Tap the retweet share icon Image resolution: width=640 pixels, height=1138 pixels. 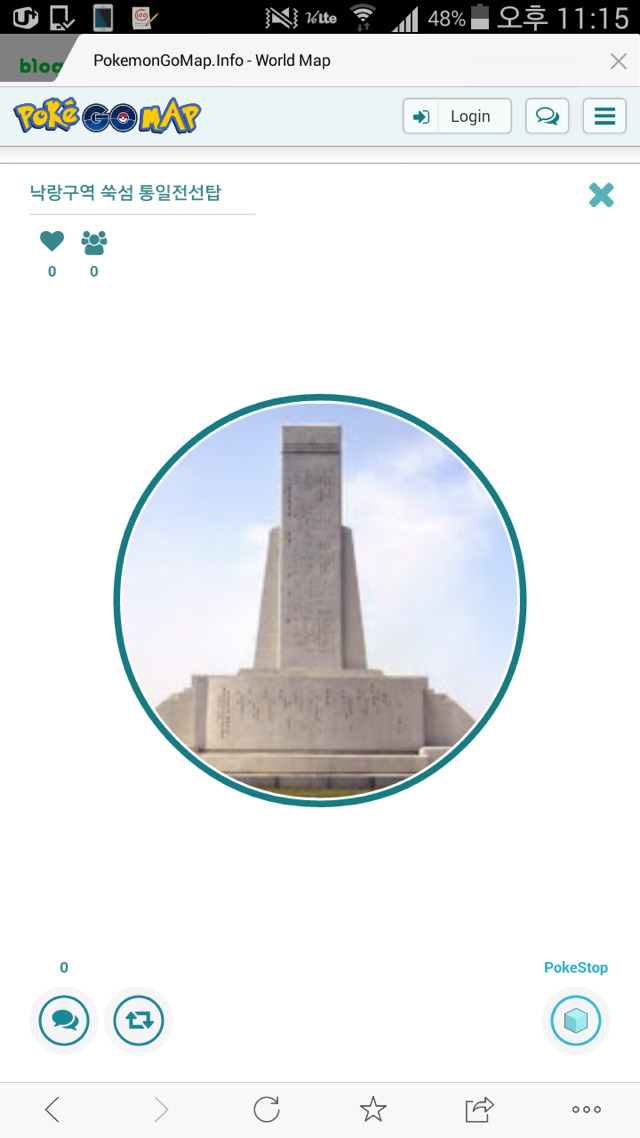pyautogui.click(x=138, y=1020)
